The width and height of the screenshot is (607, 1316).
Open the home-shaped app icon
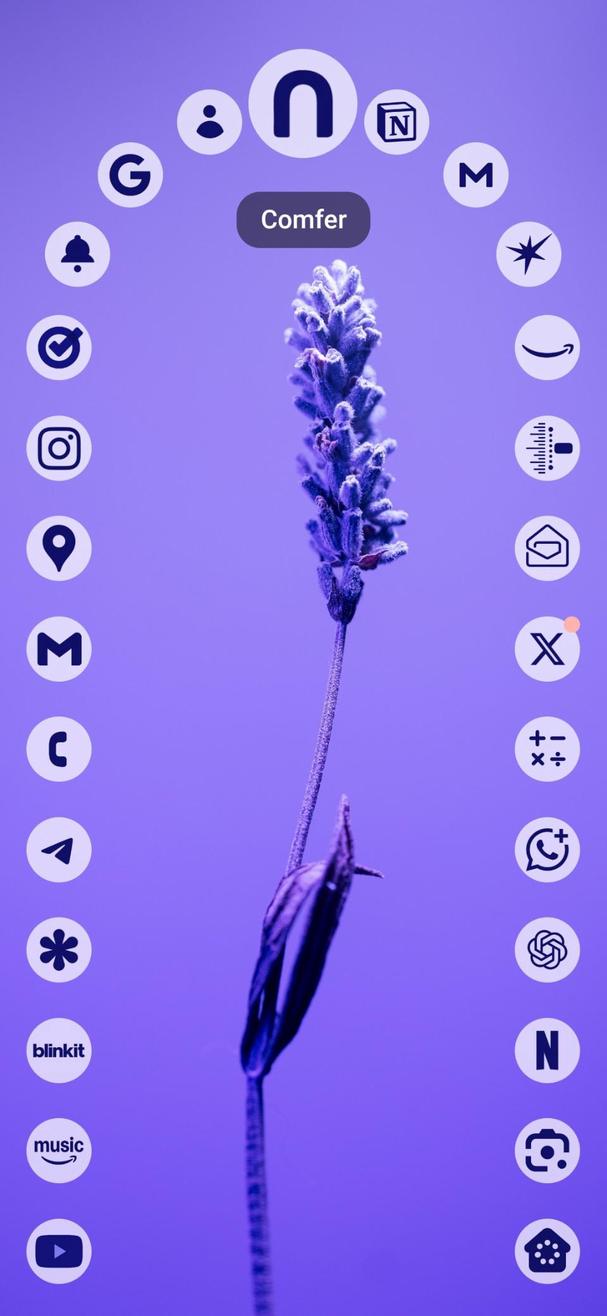pyautogui.click(x=547, y=1251)
